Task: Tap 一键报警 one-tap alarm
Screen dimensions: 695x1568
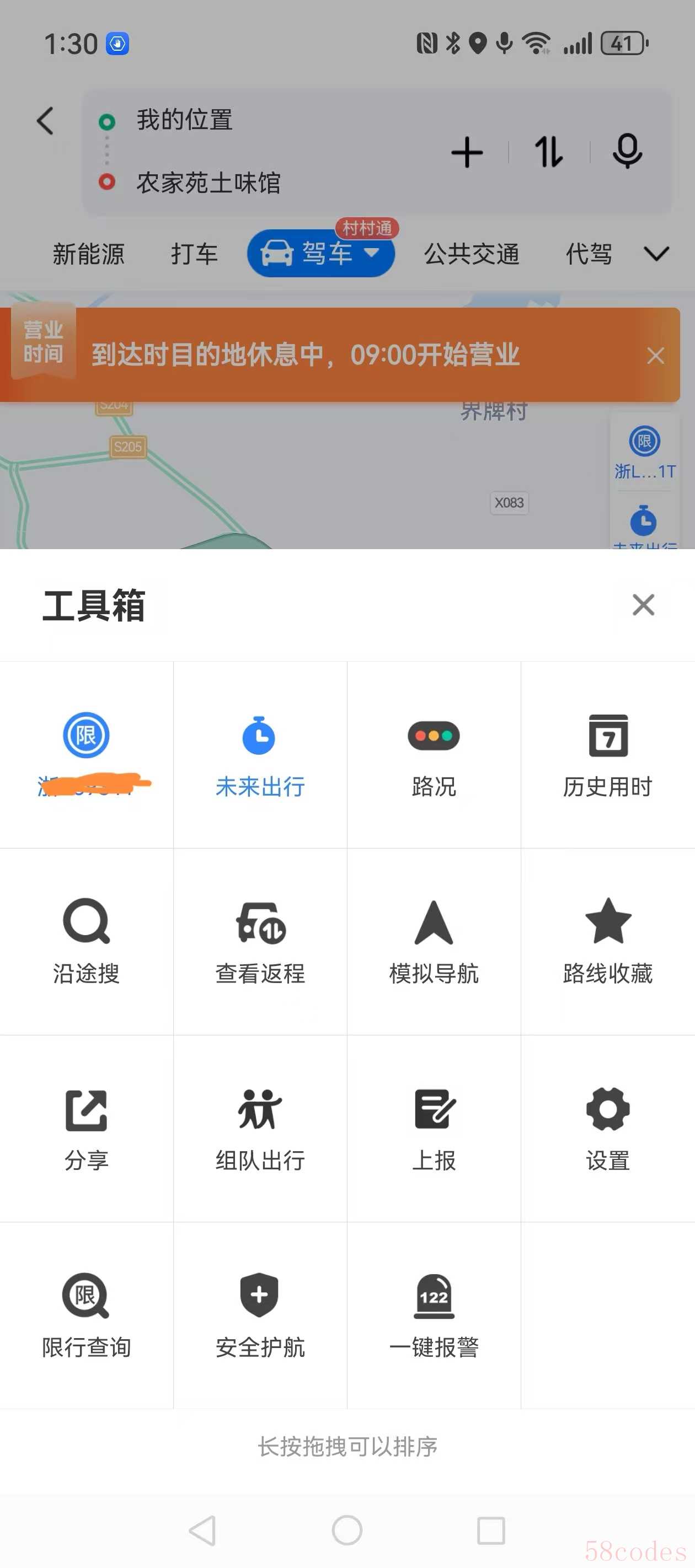Action: tap(434, 1315)
